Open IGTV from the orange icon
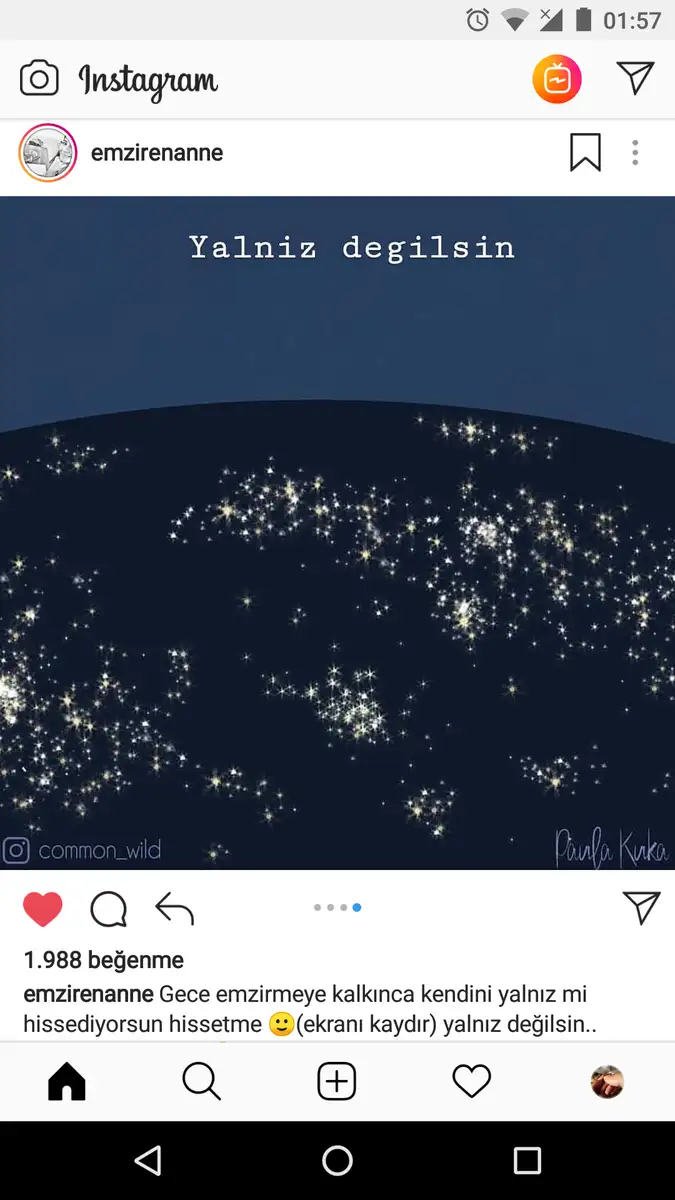 tap(557, 79)
